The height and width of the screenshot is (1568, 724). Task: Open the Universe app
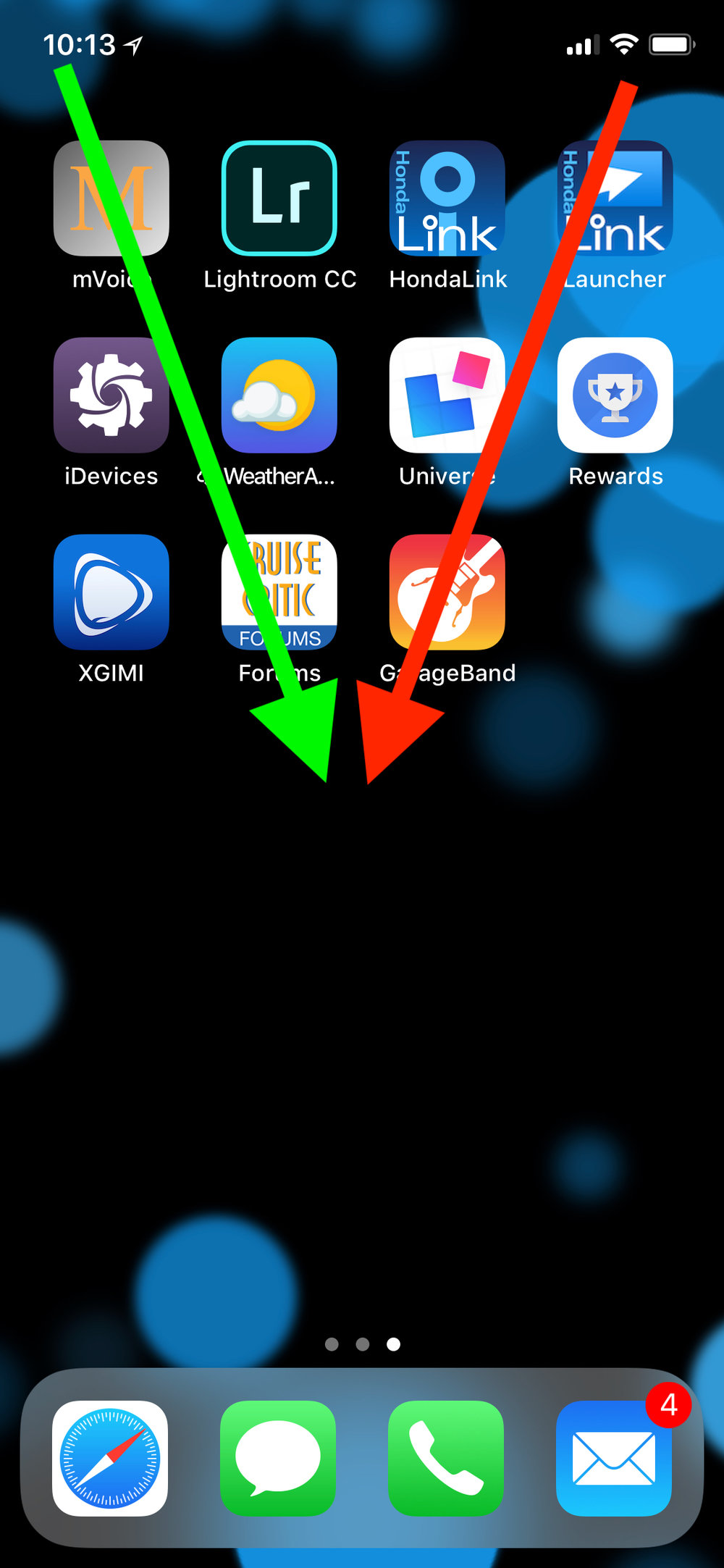[447, 395]
